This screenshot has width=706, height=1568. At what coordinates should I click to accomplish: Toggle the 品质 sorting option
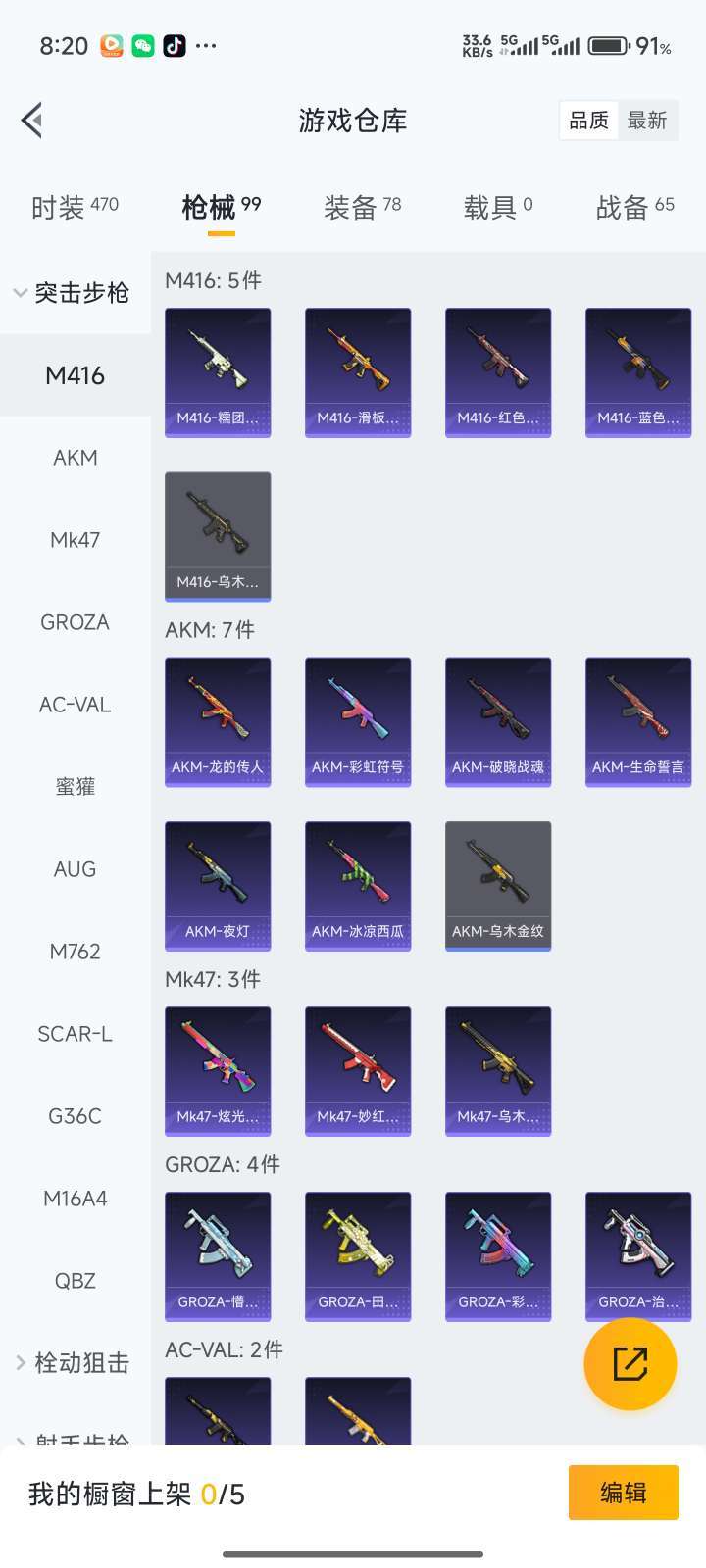tap(586, 120)
